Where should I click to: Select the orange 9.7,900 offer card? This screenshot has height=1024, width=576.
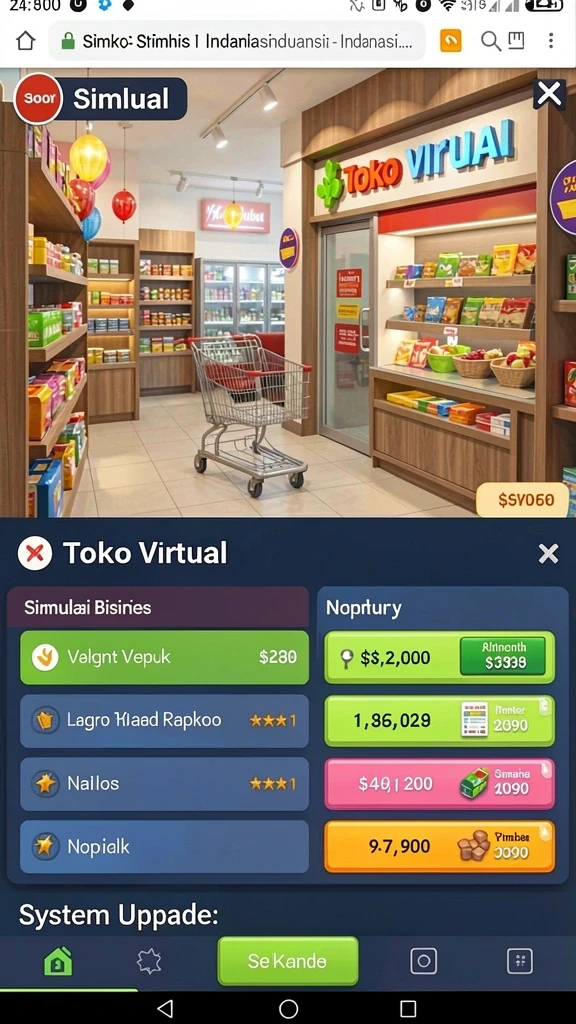click(x=440, y=846)
